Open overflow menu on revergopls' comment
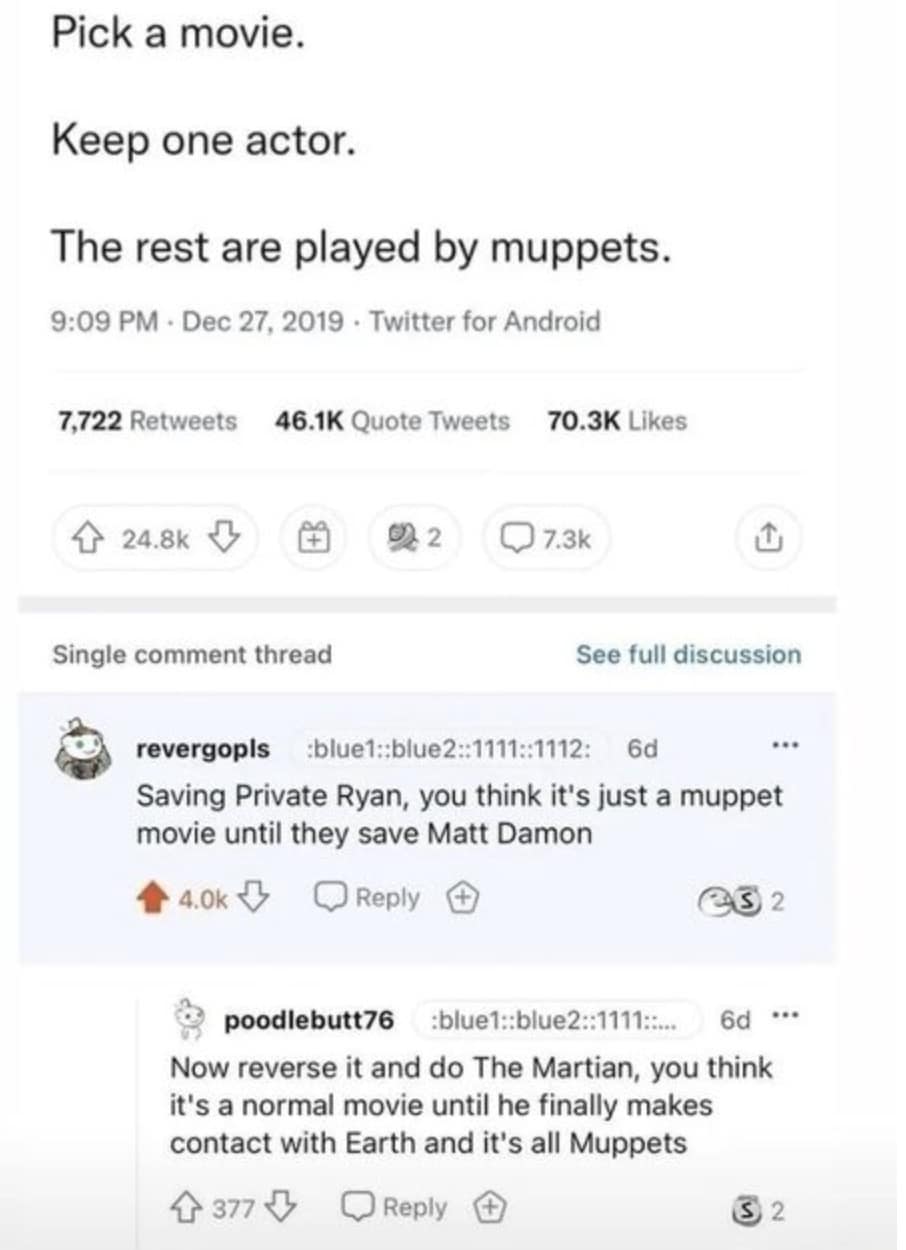The width and height of the screenshot is (906, 1250). pyautogui.click(x=785, y=748)
